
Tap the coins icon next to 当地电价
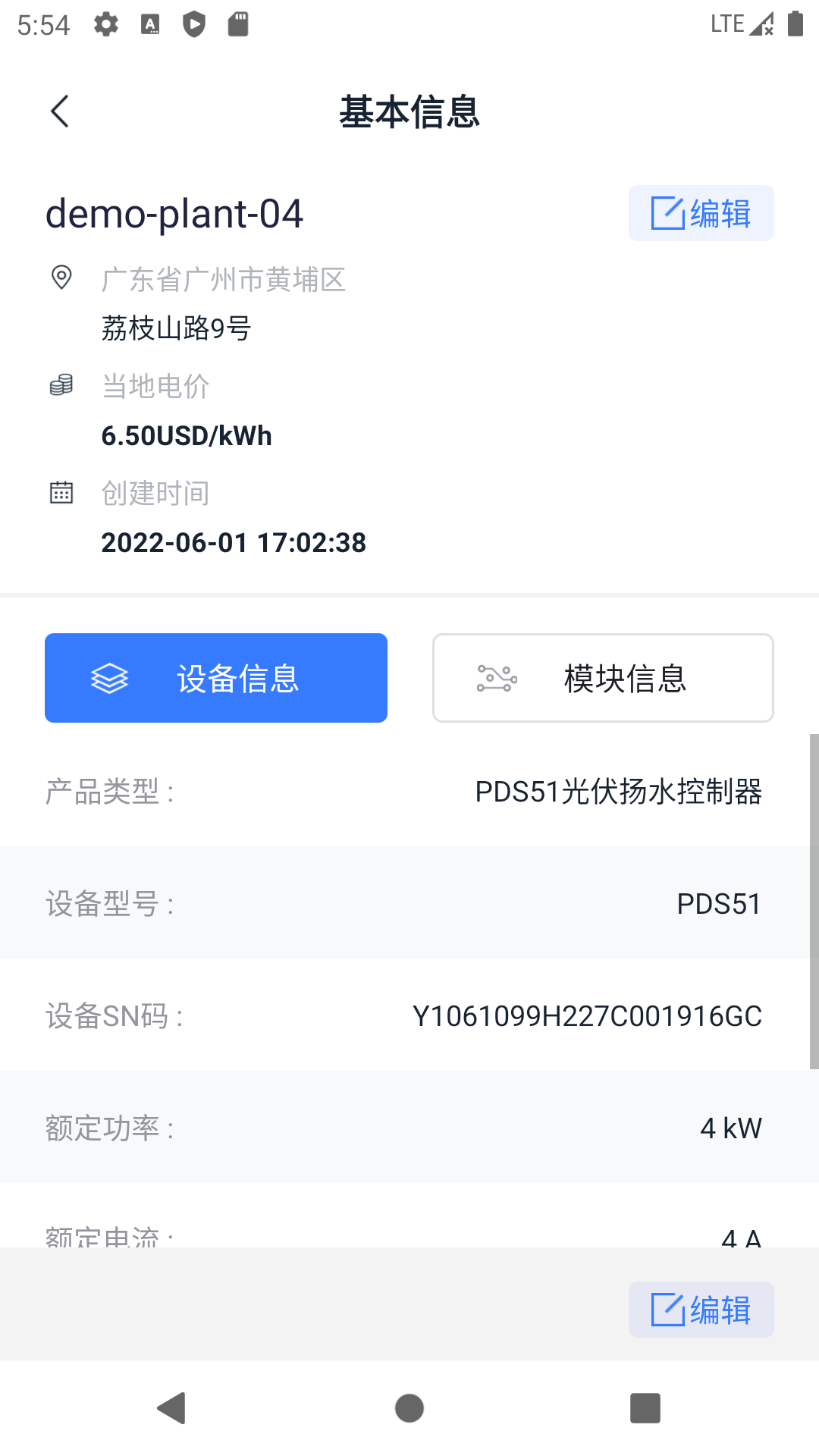pyautogui.click(x=61, y=386)
